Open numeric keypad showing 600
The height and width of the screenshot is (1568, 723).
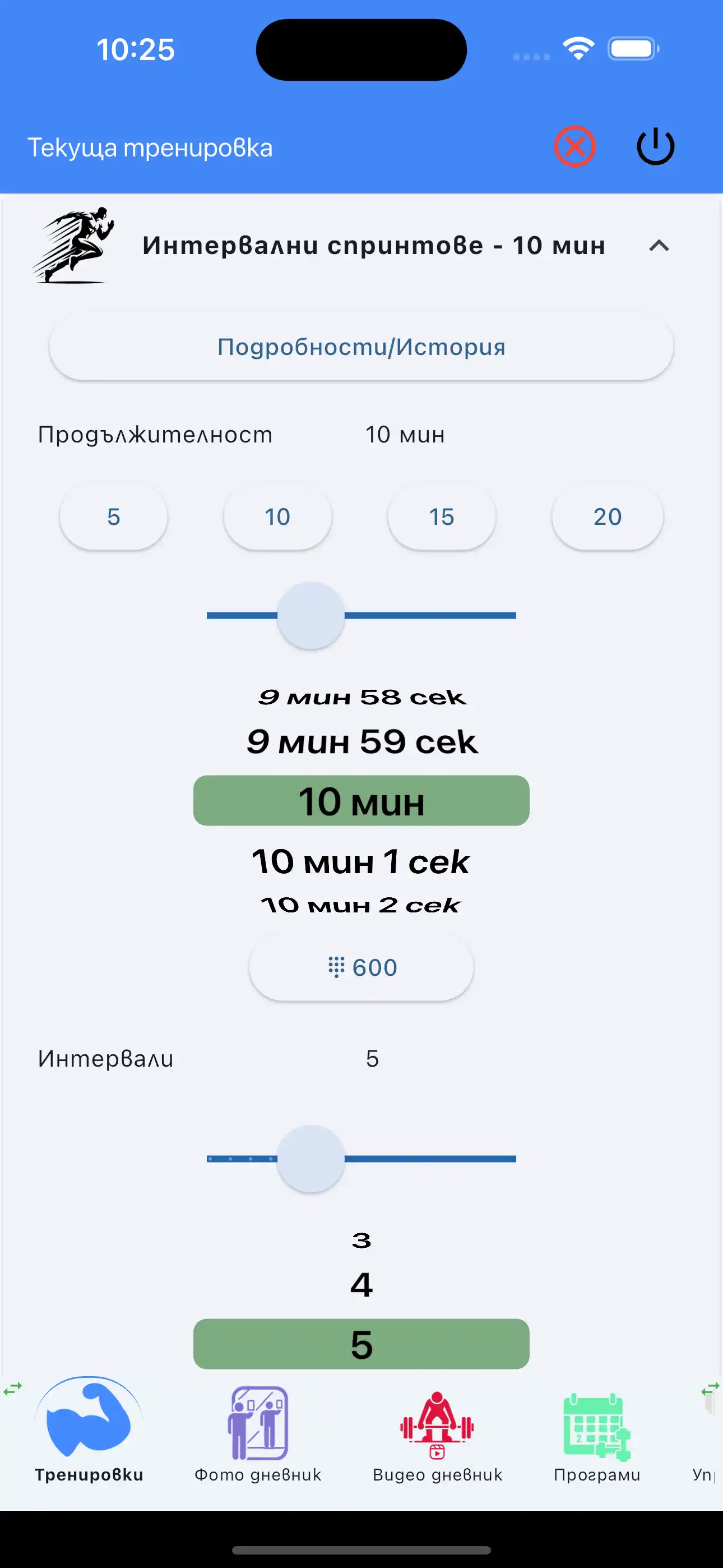tap(361, 967)
